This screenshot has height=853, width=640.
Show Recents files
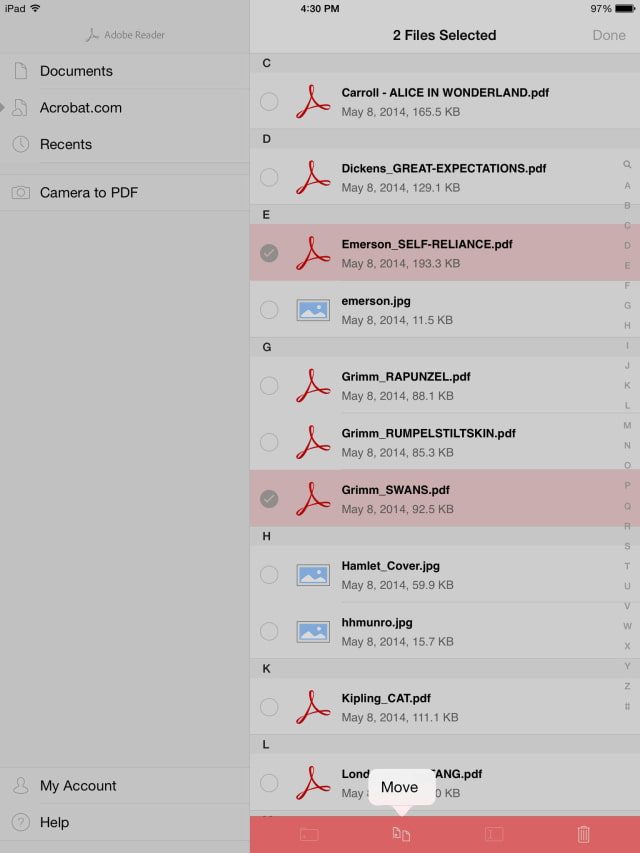66,144
